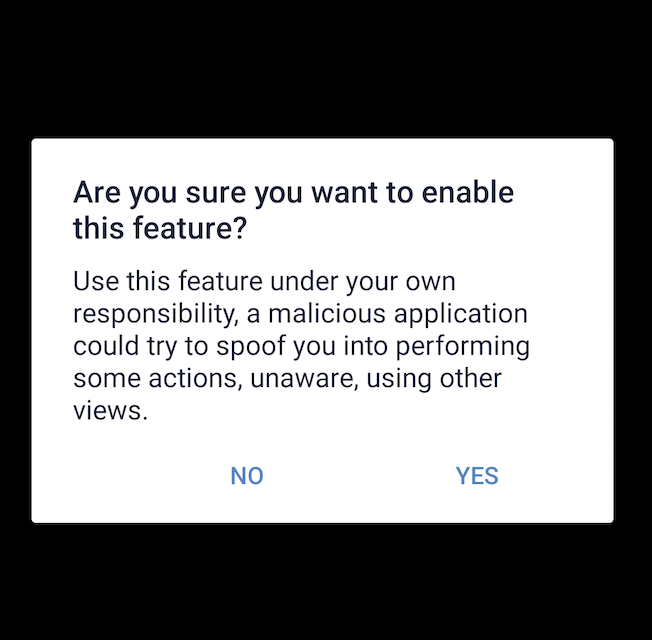Confirm enabling the feature with YES
This screenshot has width=652, height=640.
[477, 476]
